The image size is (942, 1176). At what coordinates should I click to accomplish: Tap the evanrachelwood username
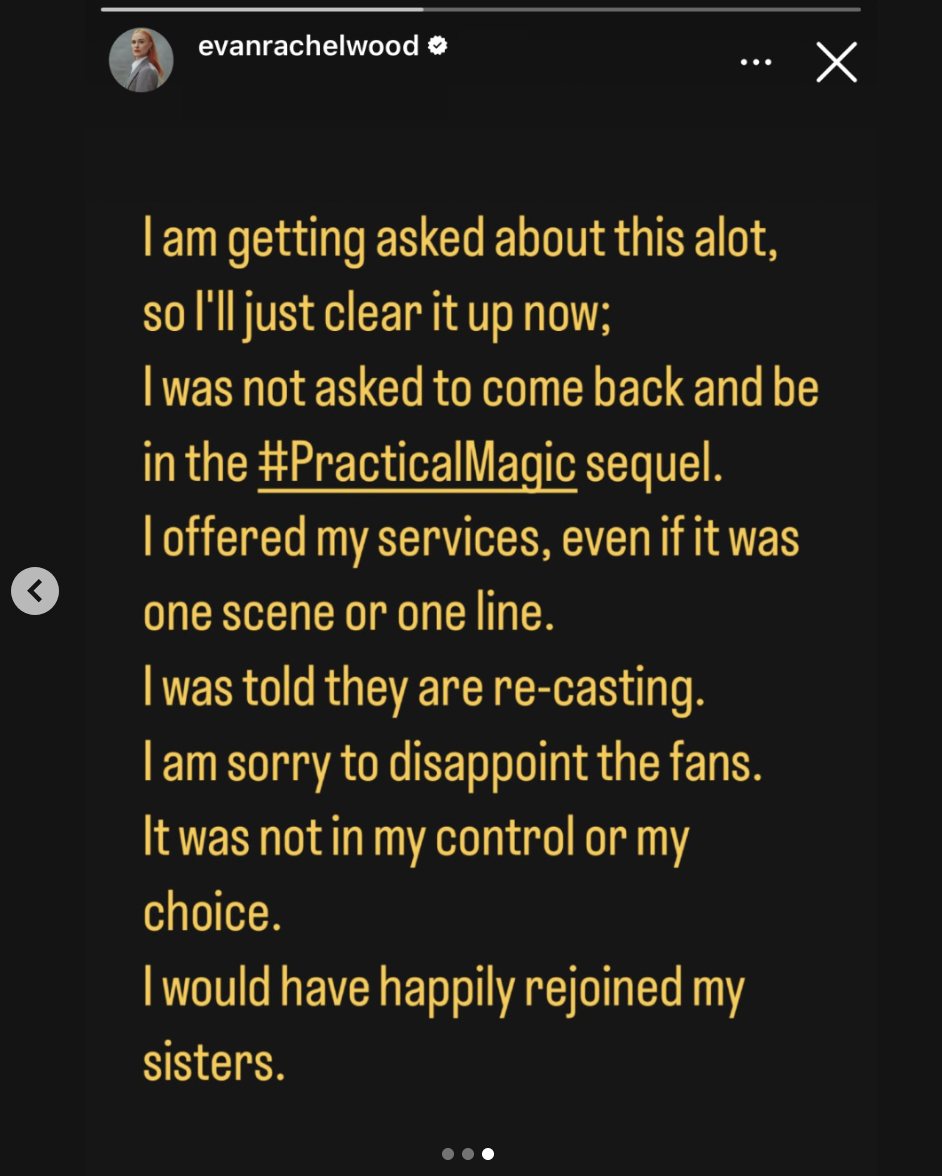[308, 46]
